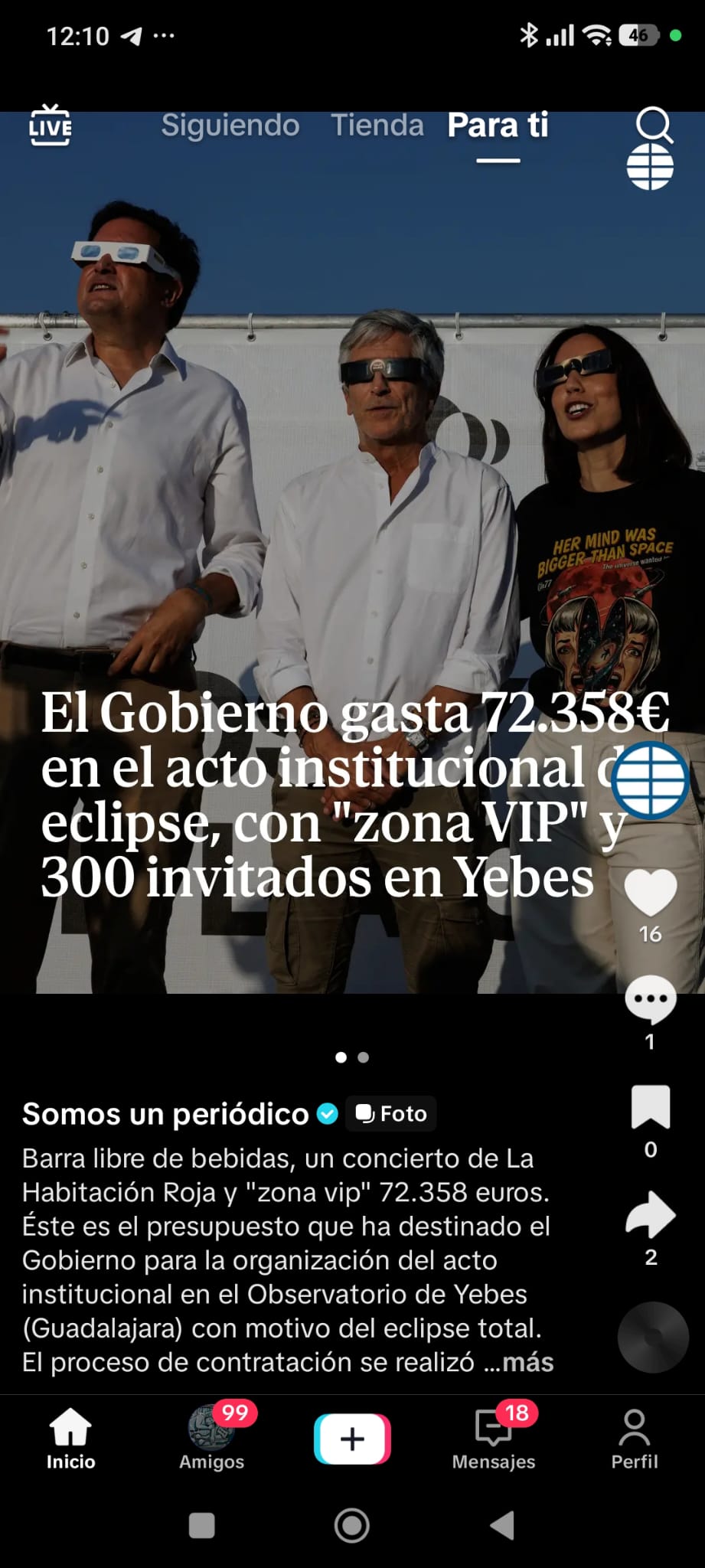
Task: Go to the Perfil tab
Action: [635, 1439]
